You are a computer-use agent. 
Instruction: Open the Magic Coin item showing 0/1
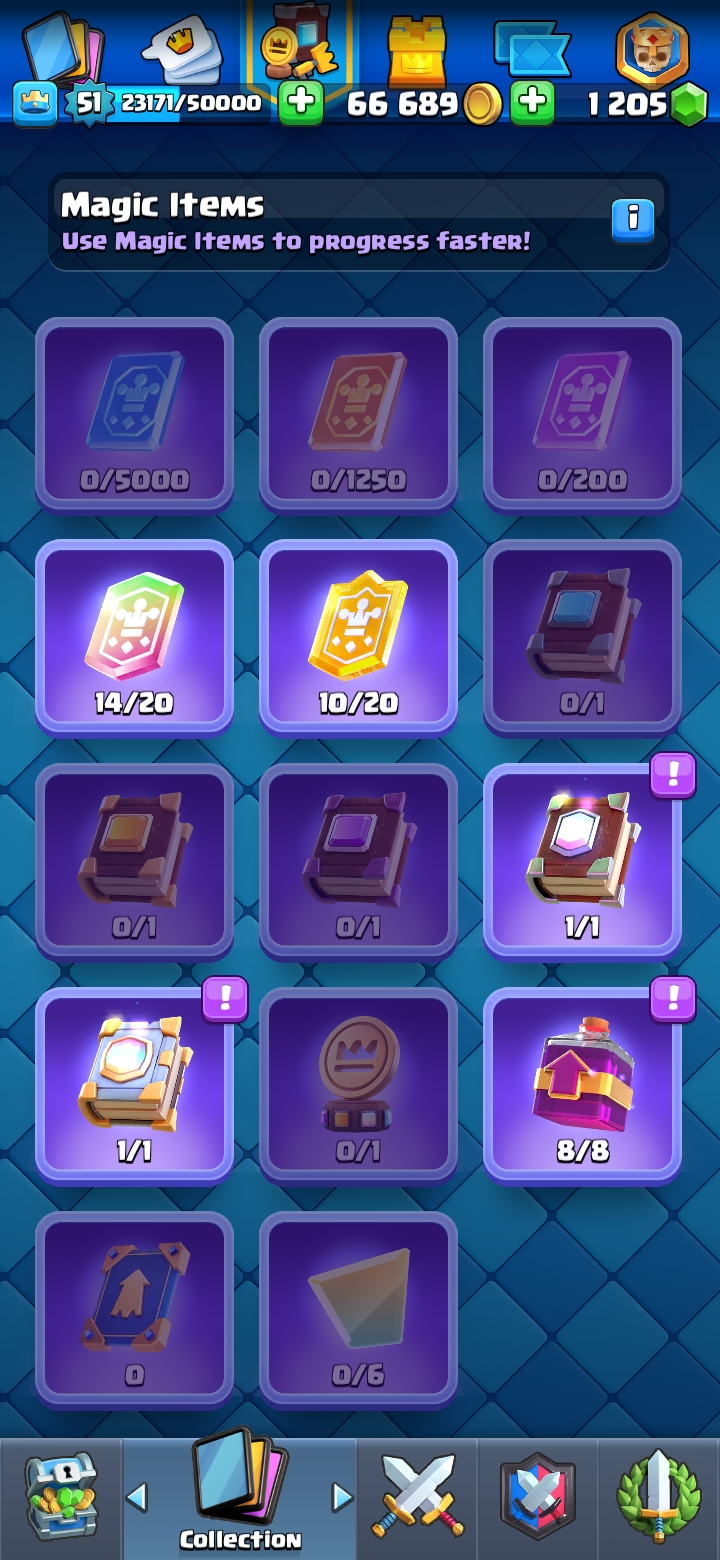coord(358,1085)
